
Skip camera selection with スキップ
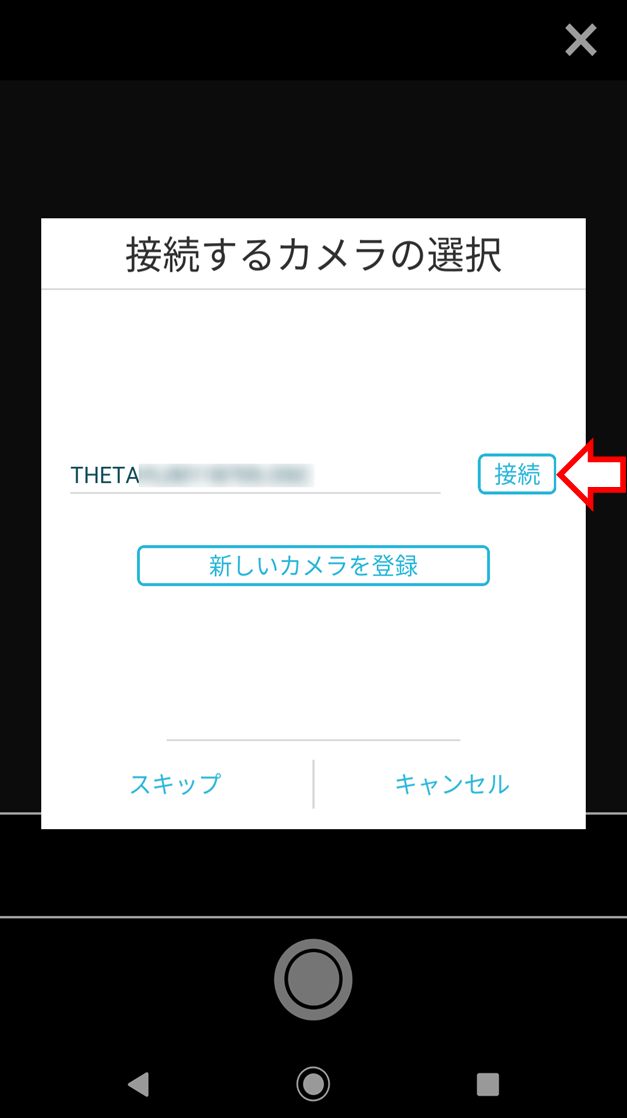(175, 784)
